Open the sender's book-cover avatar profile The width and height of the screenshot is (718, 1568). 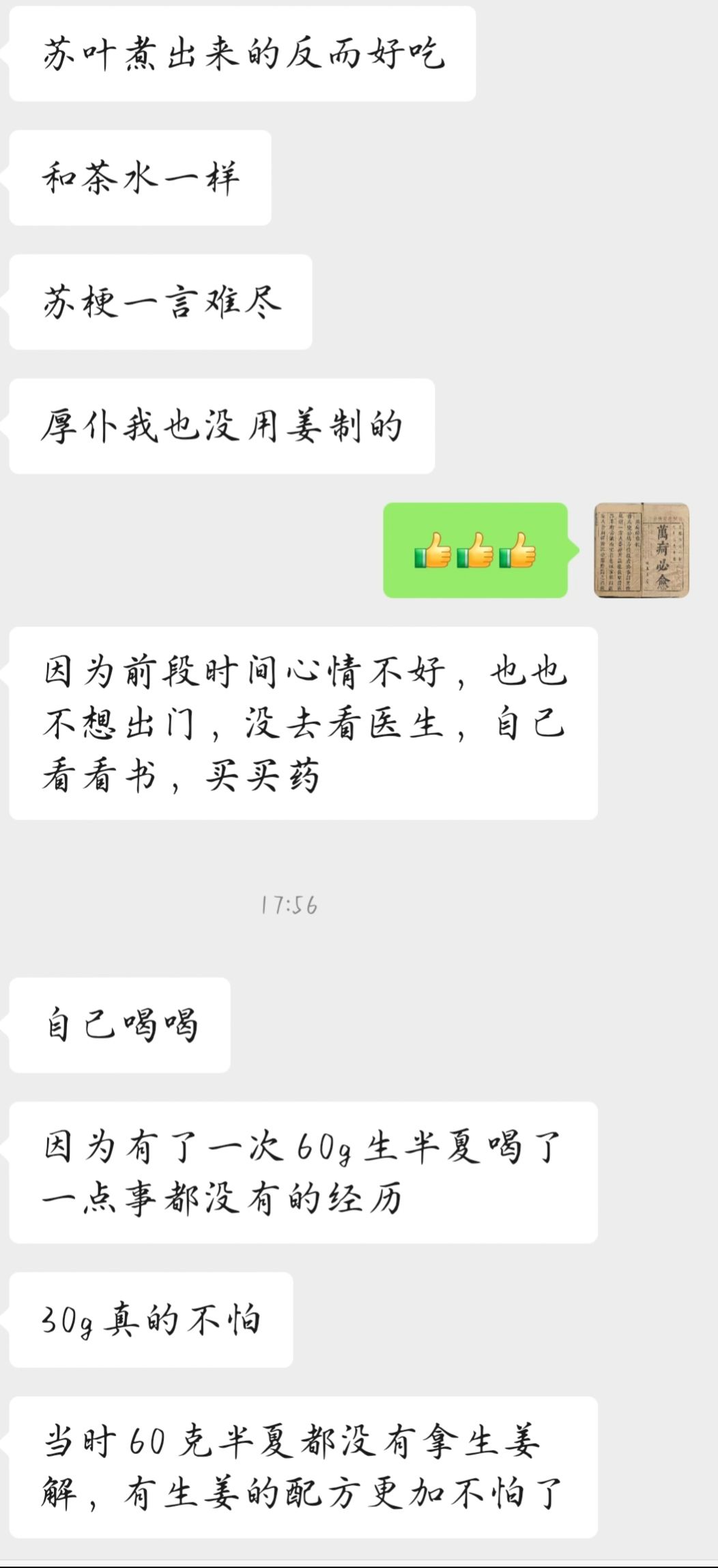click(x=641, y=550)
